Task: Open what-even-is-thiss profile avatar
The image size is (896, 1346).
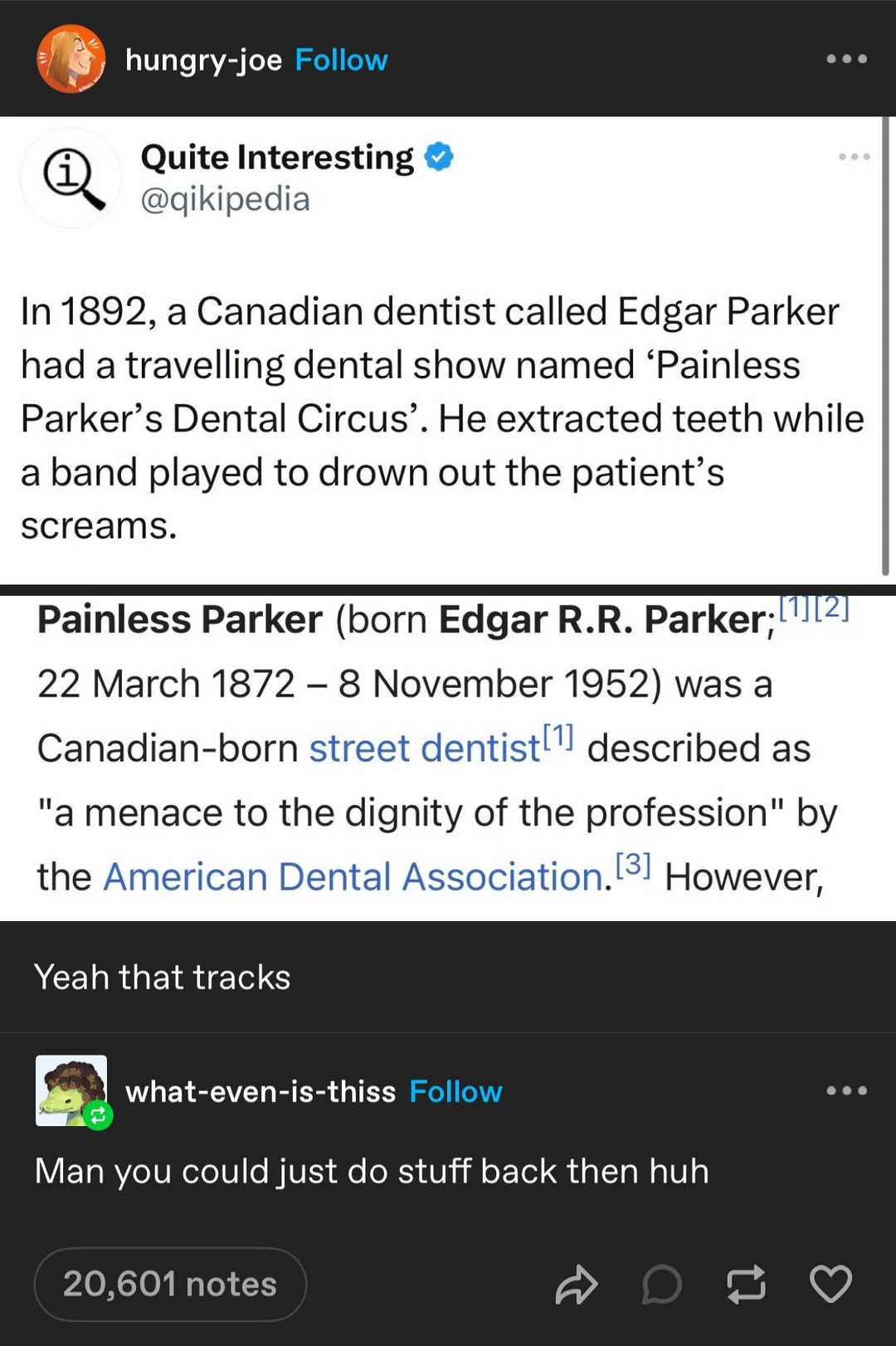Action: click(x=71, y=1090)
